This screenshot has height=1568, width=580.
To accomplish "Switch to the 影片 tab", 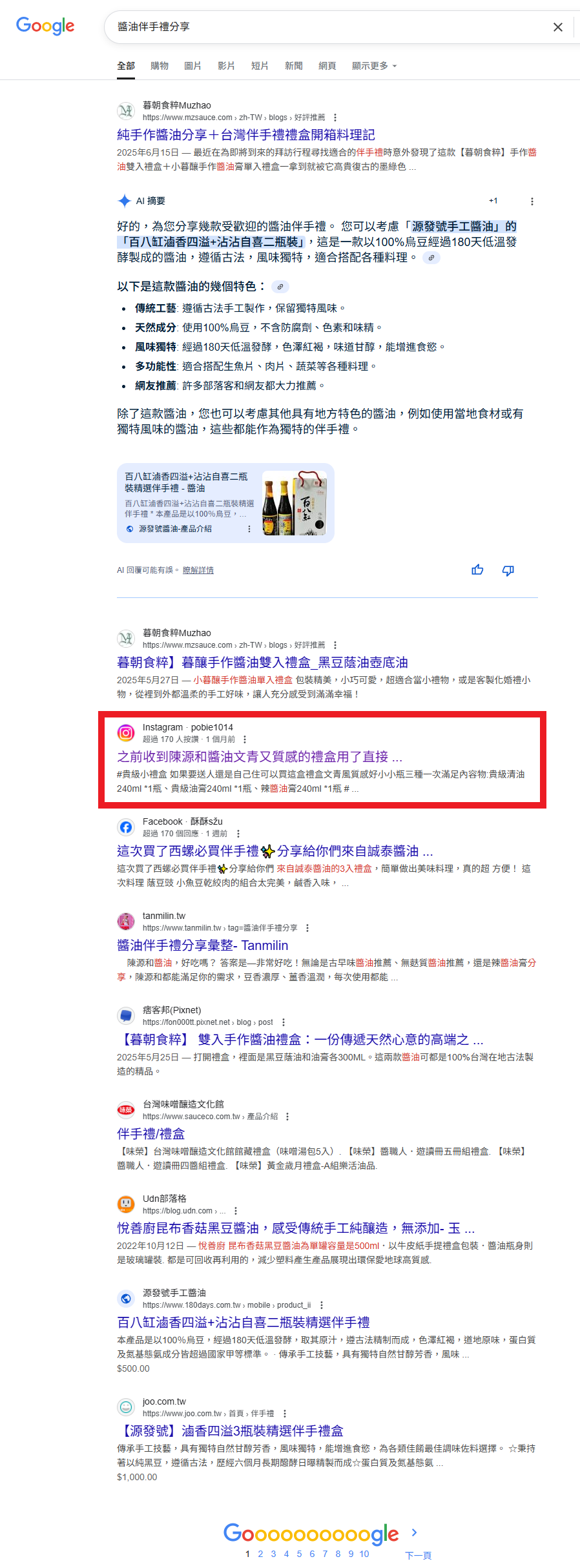I will [226, 66].
